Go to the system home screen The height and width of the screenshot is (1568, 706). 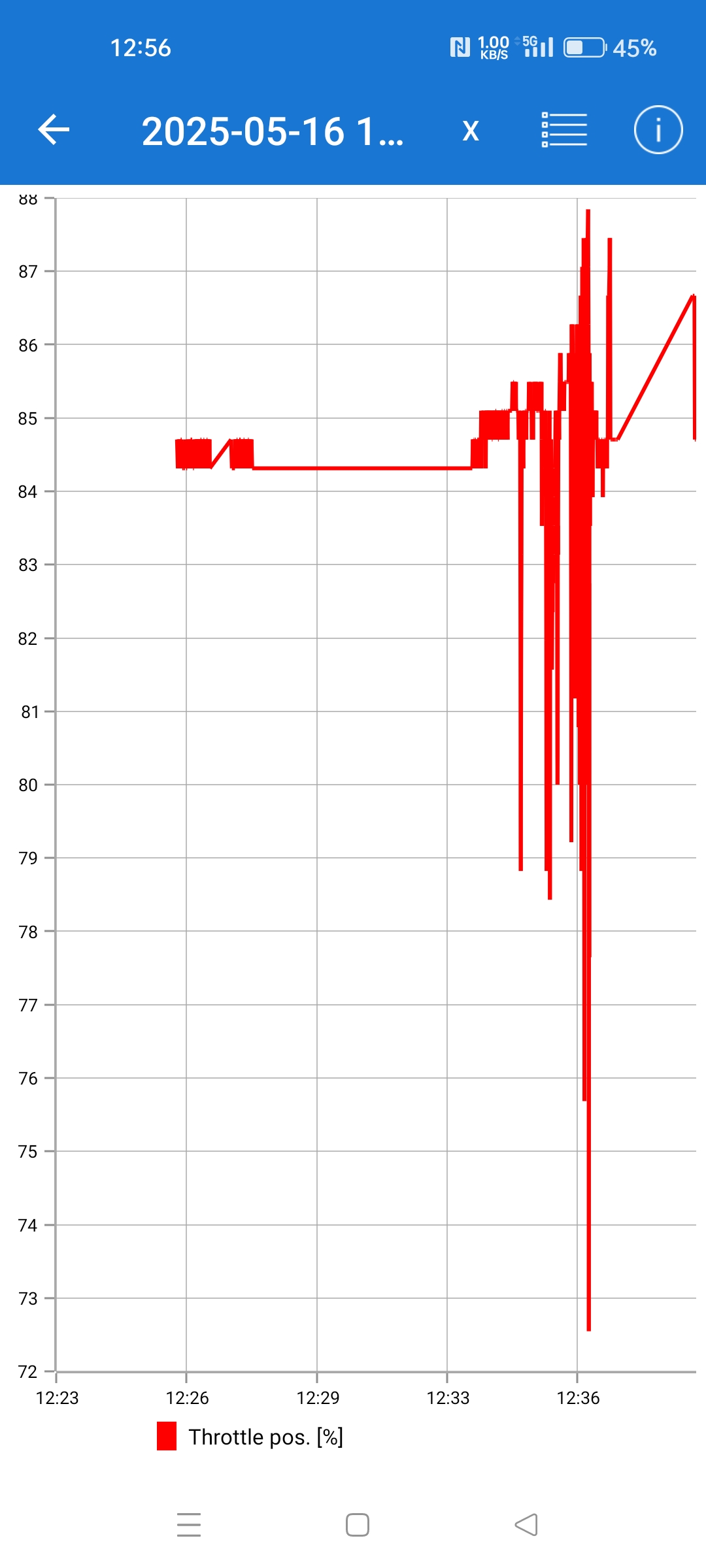pyautogui.click(x=358, y=1525)
